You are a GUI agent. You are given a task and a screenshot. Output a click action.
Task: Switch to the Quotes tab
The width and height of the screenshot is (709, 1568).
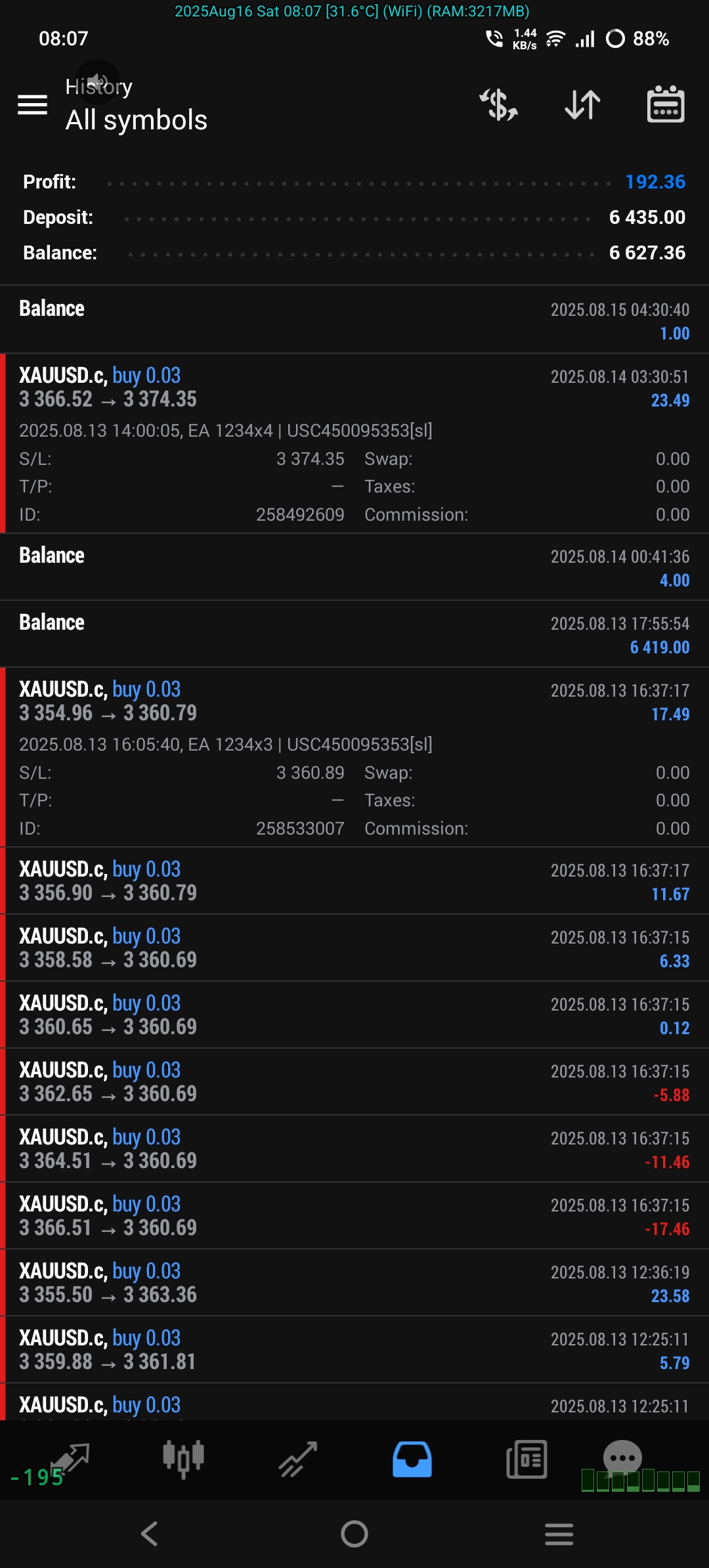pyautogui.click(x=70, y=1461)
